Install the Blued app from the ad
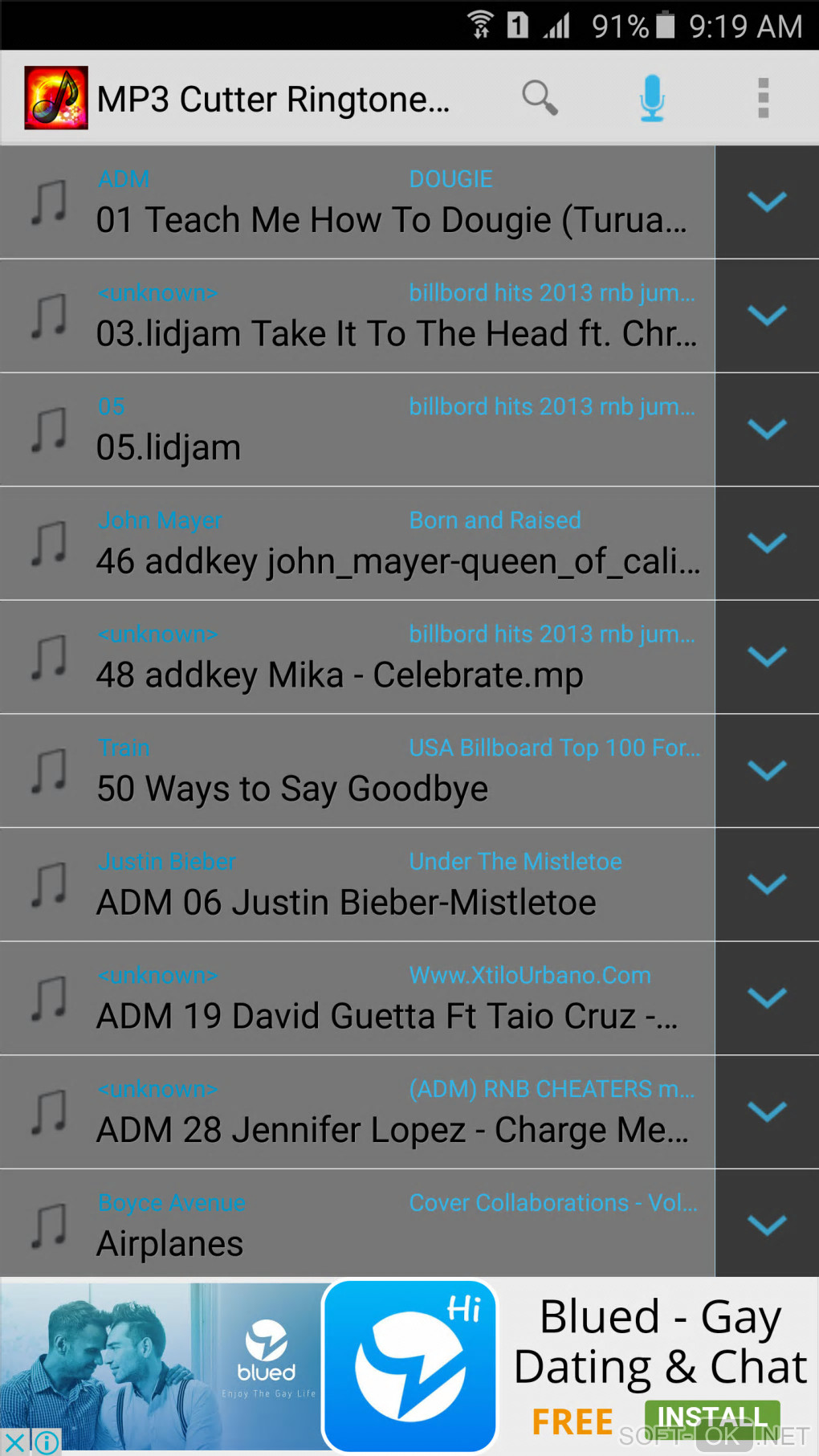This screenshot has width=819, height=1456. tap(711, 1417)
